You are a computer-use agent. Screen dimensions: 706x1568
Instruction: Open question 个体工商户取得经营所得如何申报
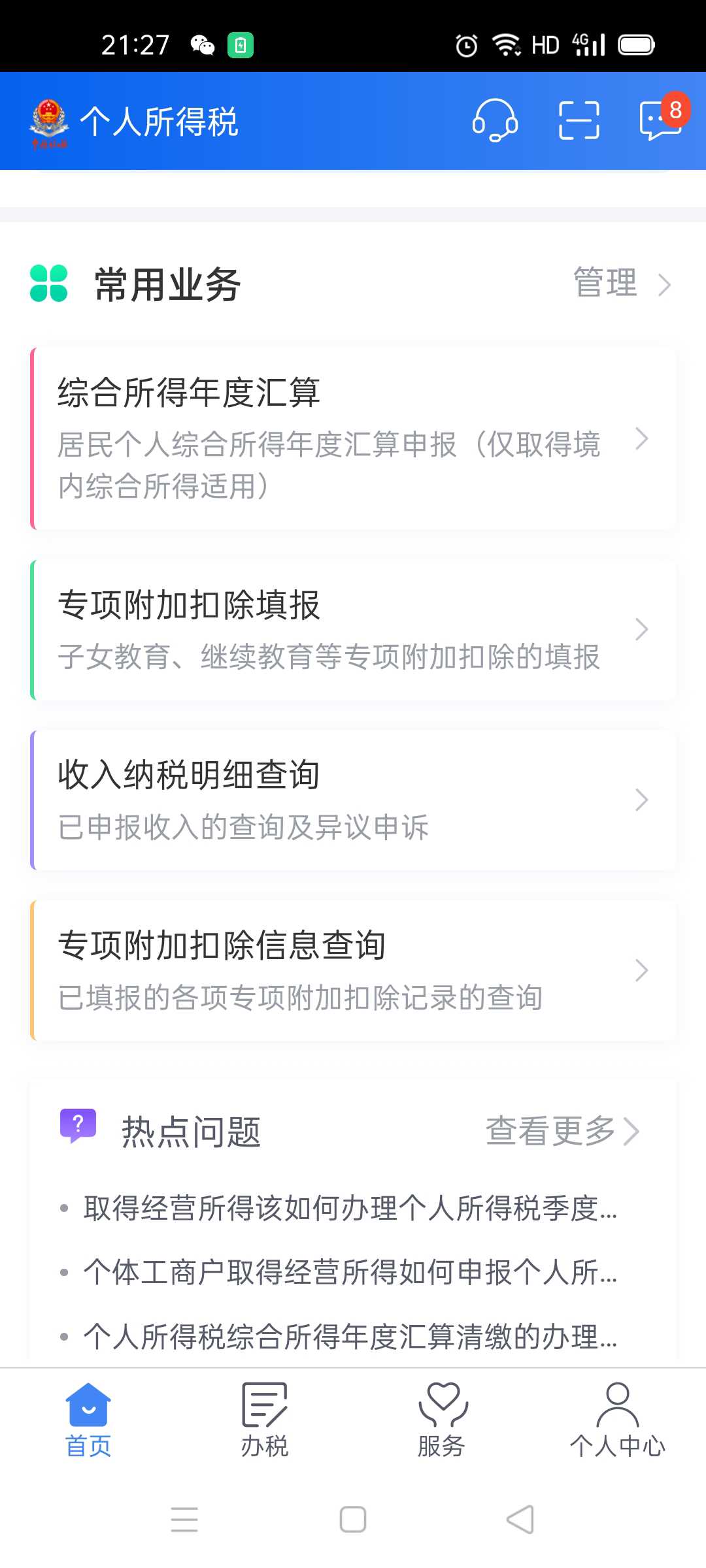(350, 1272)
